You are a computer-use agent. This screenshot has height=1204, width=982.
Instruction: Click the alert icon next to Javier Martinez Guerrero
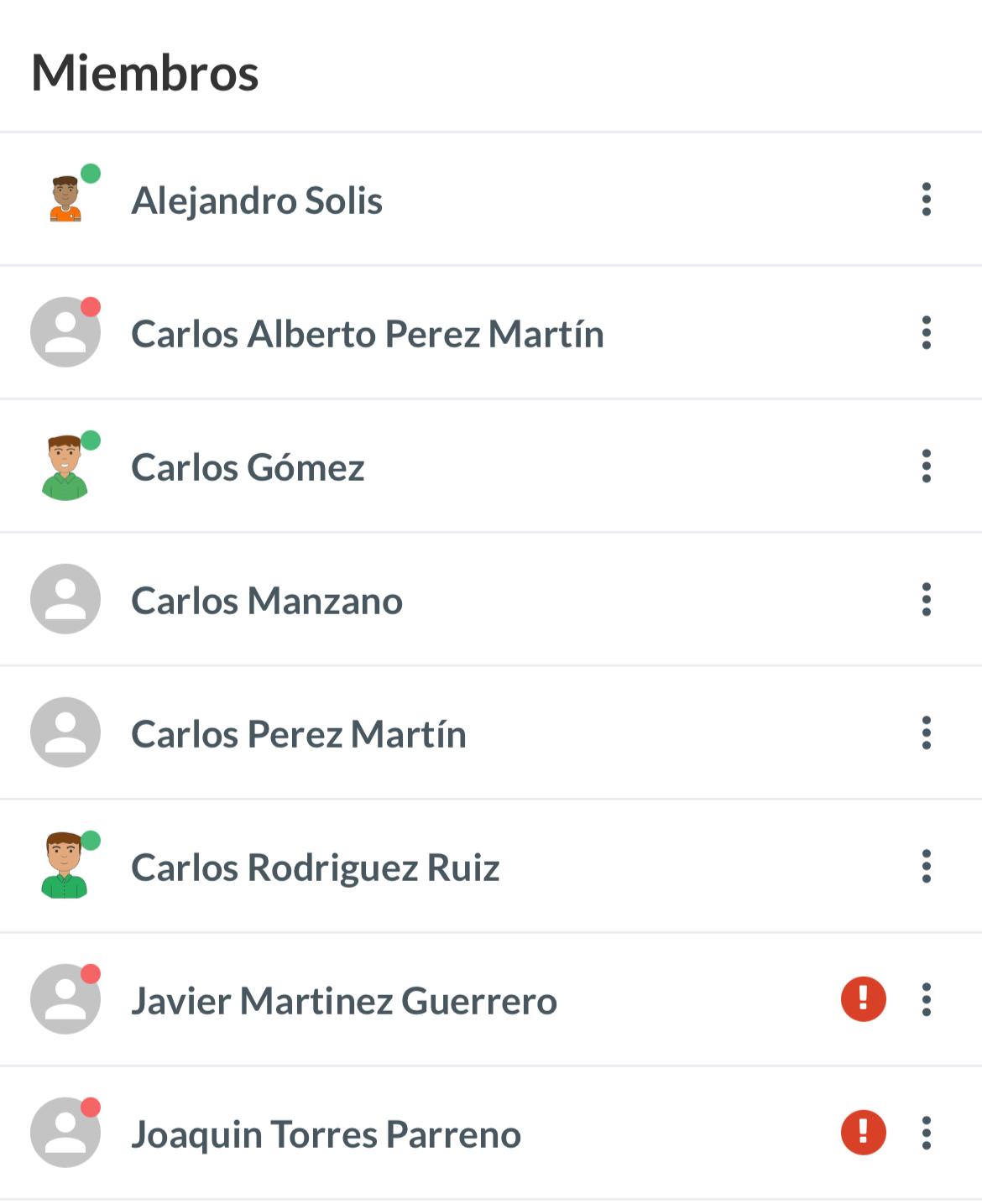point(862,998)
